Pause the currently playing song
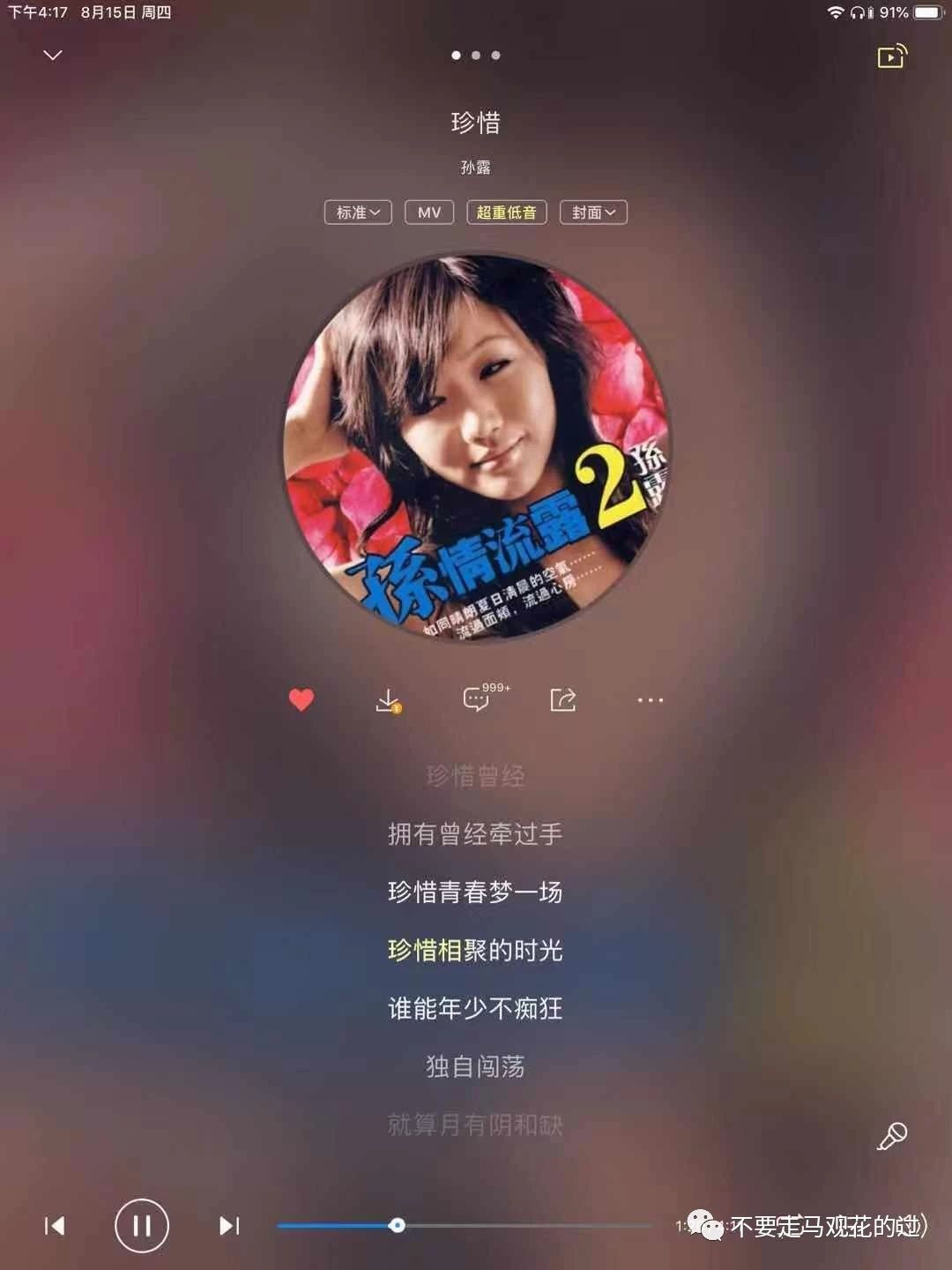This screenshot has width=952, height=1270. (x=141, y=1225)
